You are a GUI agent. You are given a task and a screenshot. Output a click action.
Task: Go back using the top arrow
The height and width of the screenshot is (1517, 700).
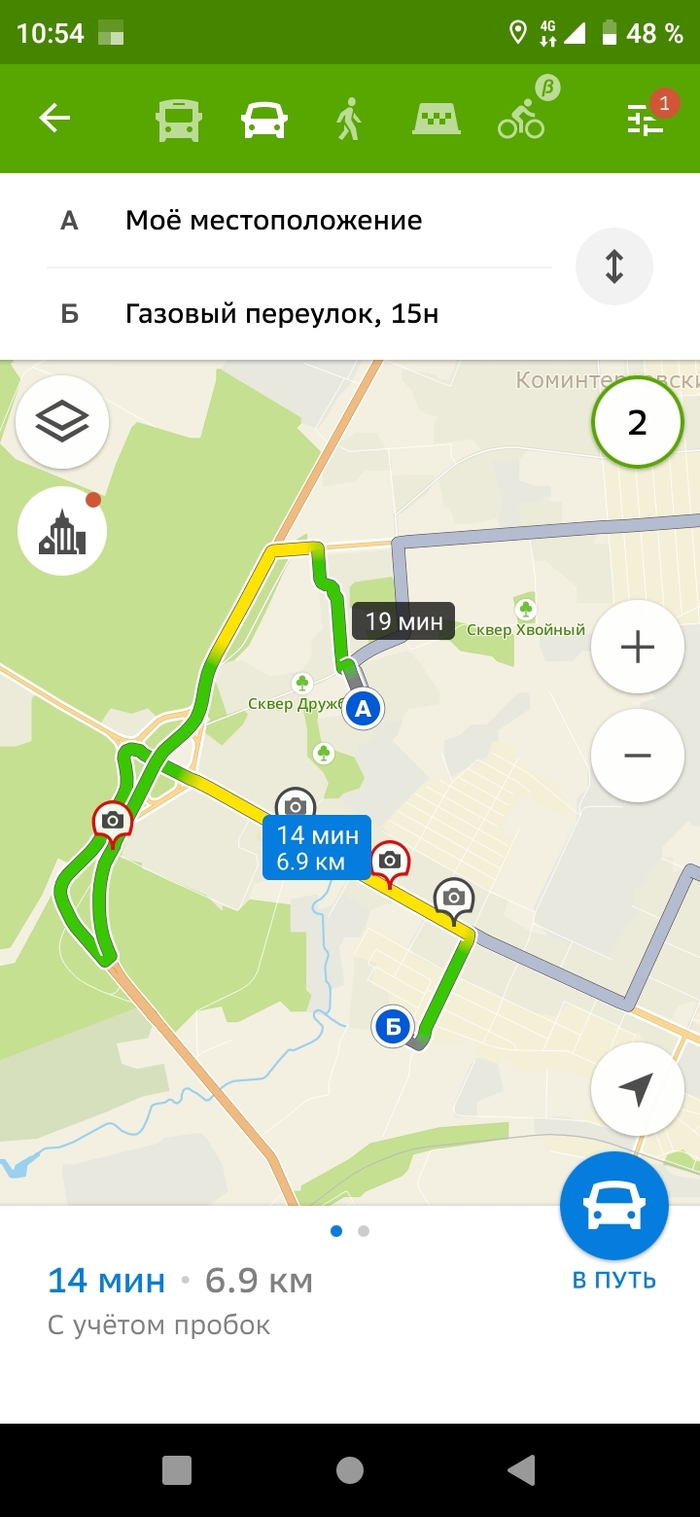(x=55, y=119)
